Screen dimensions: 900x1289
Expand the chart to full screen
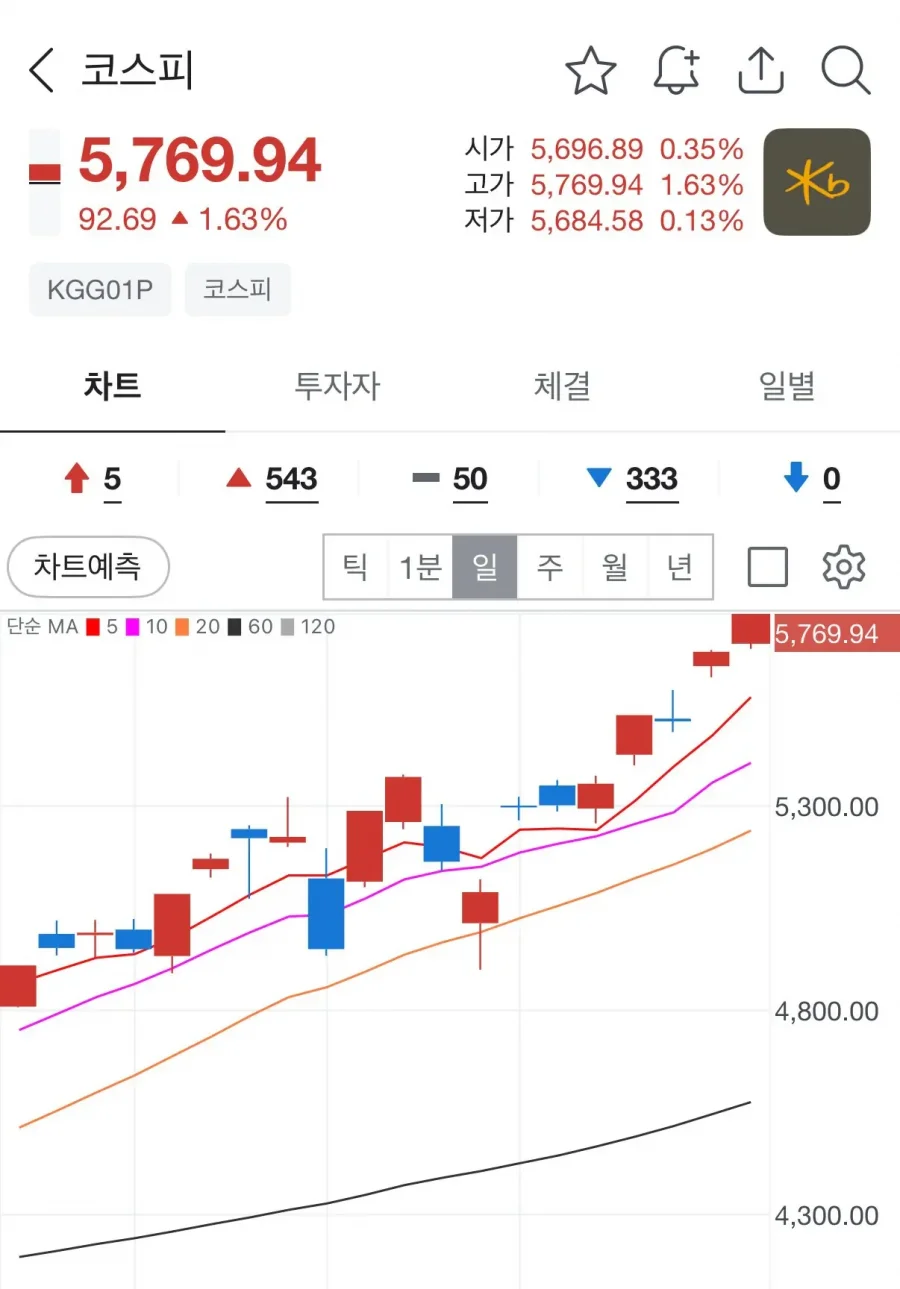point(767,567)
